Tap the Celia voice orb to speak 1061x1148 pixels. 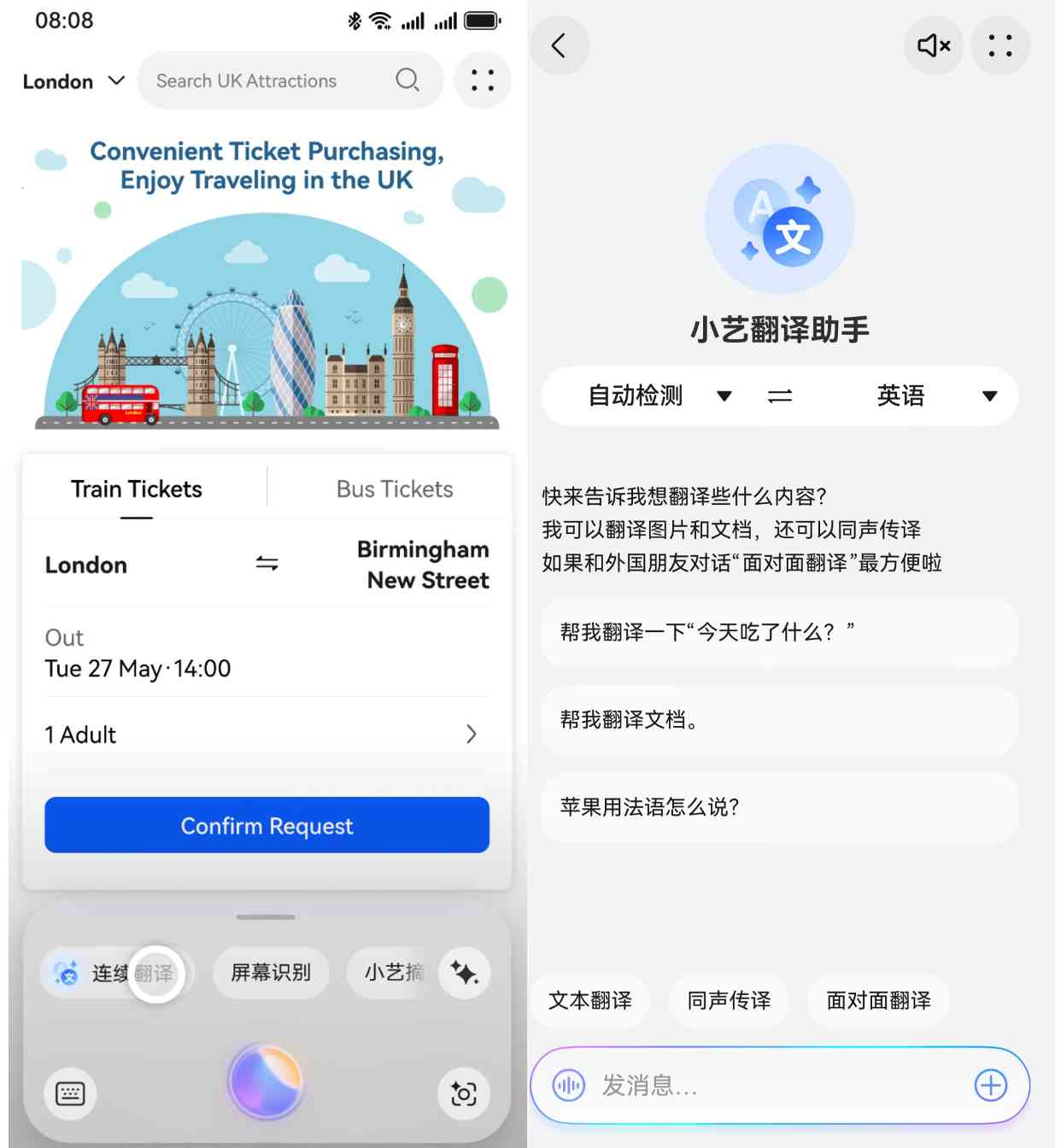[x=267, y=1083]
